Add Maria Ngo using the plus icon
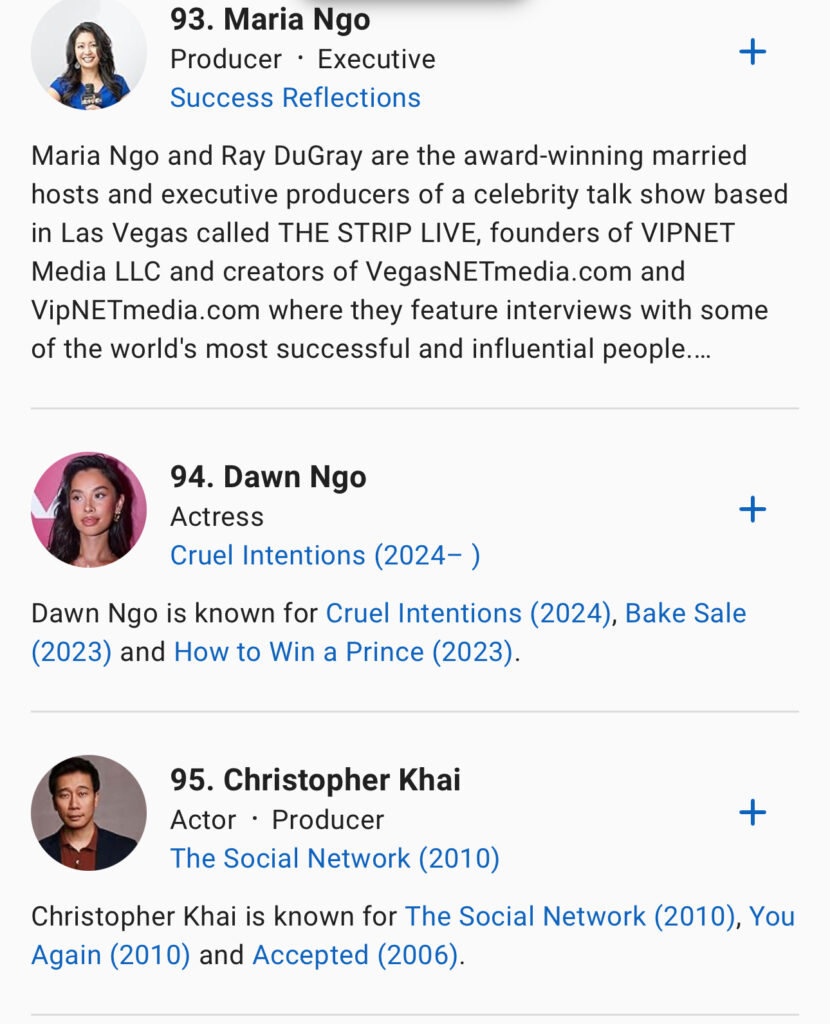This screenshot has width=830, height=1024. [x=752, y=52]
